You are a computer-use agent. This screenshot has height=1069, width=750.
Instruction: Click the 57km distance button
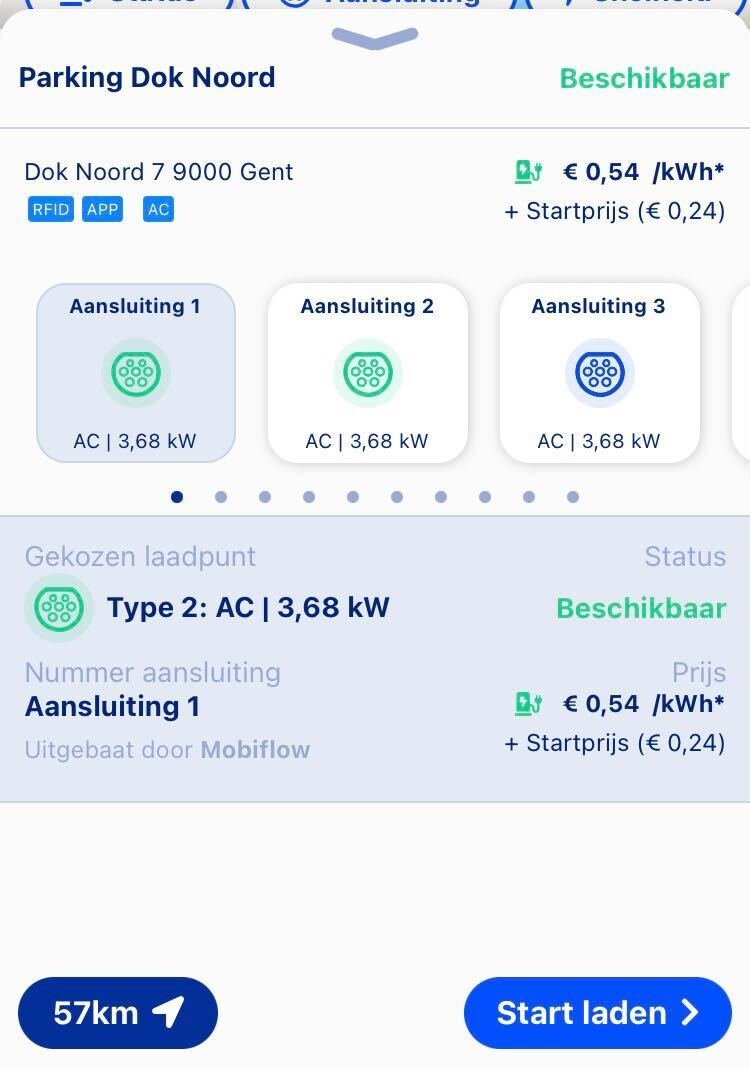tap(117, 1012)
